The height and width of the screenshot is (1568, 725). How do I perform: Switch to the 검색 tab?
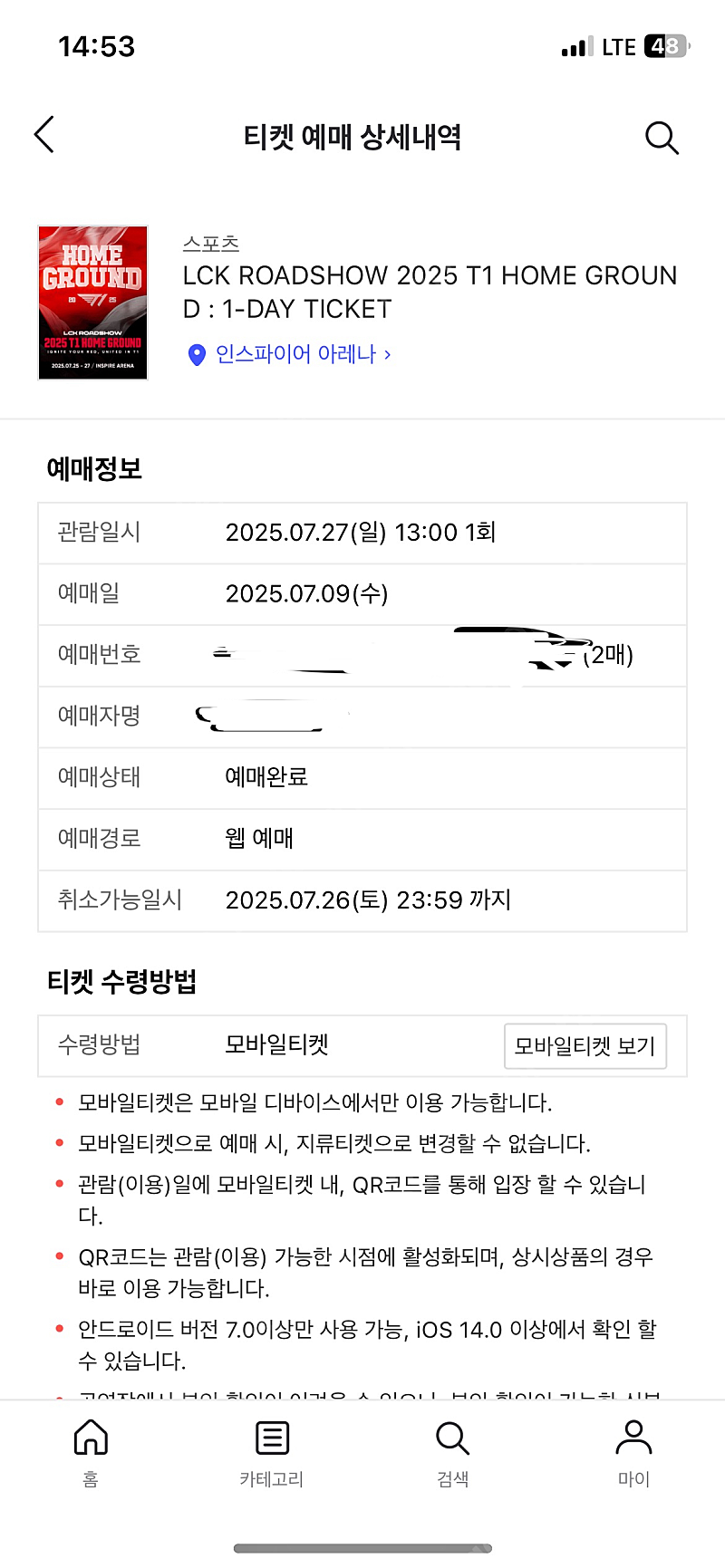tap(452, 1453)
